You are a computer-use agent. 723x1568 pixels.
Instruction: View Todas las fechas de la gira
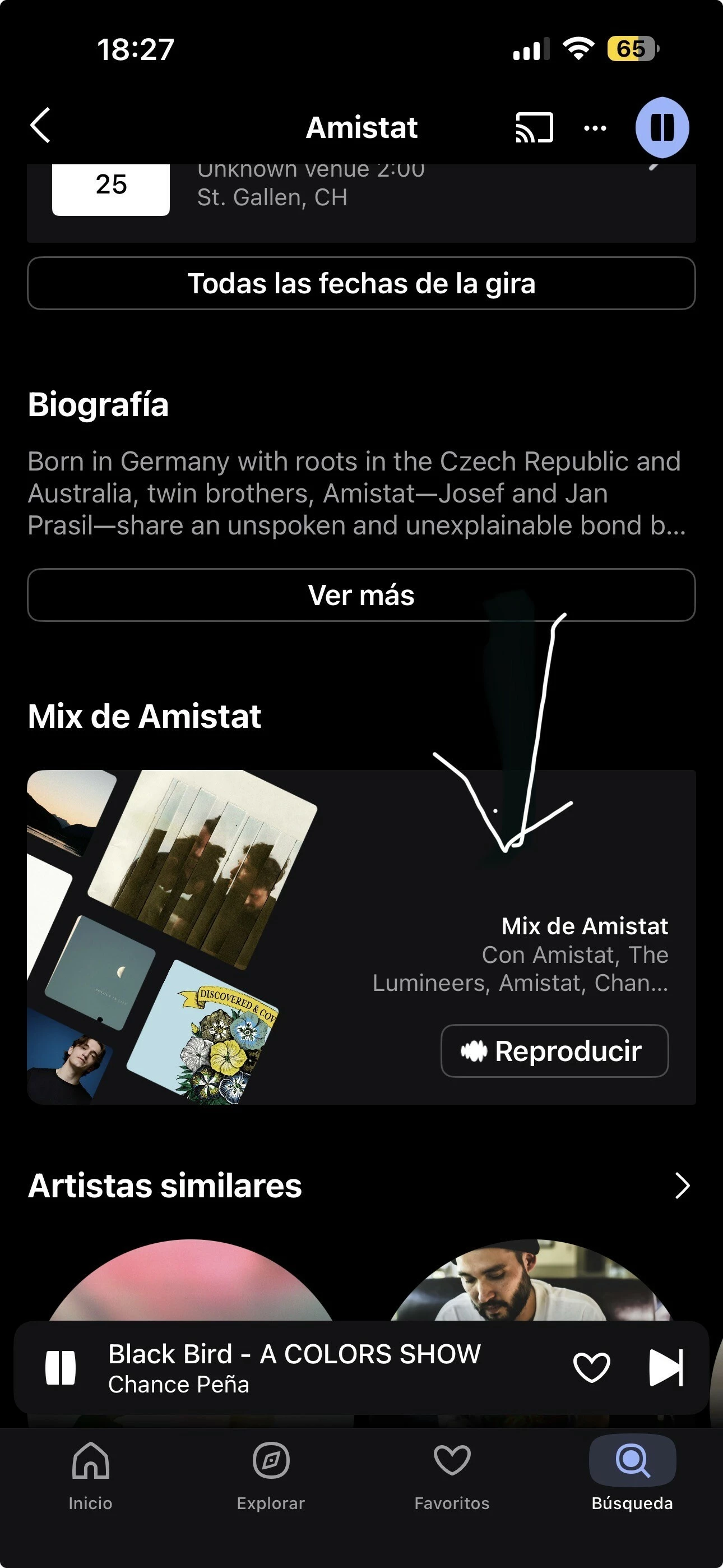(361, 284)
